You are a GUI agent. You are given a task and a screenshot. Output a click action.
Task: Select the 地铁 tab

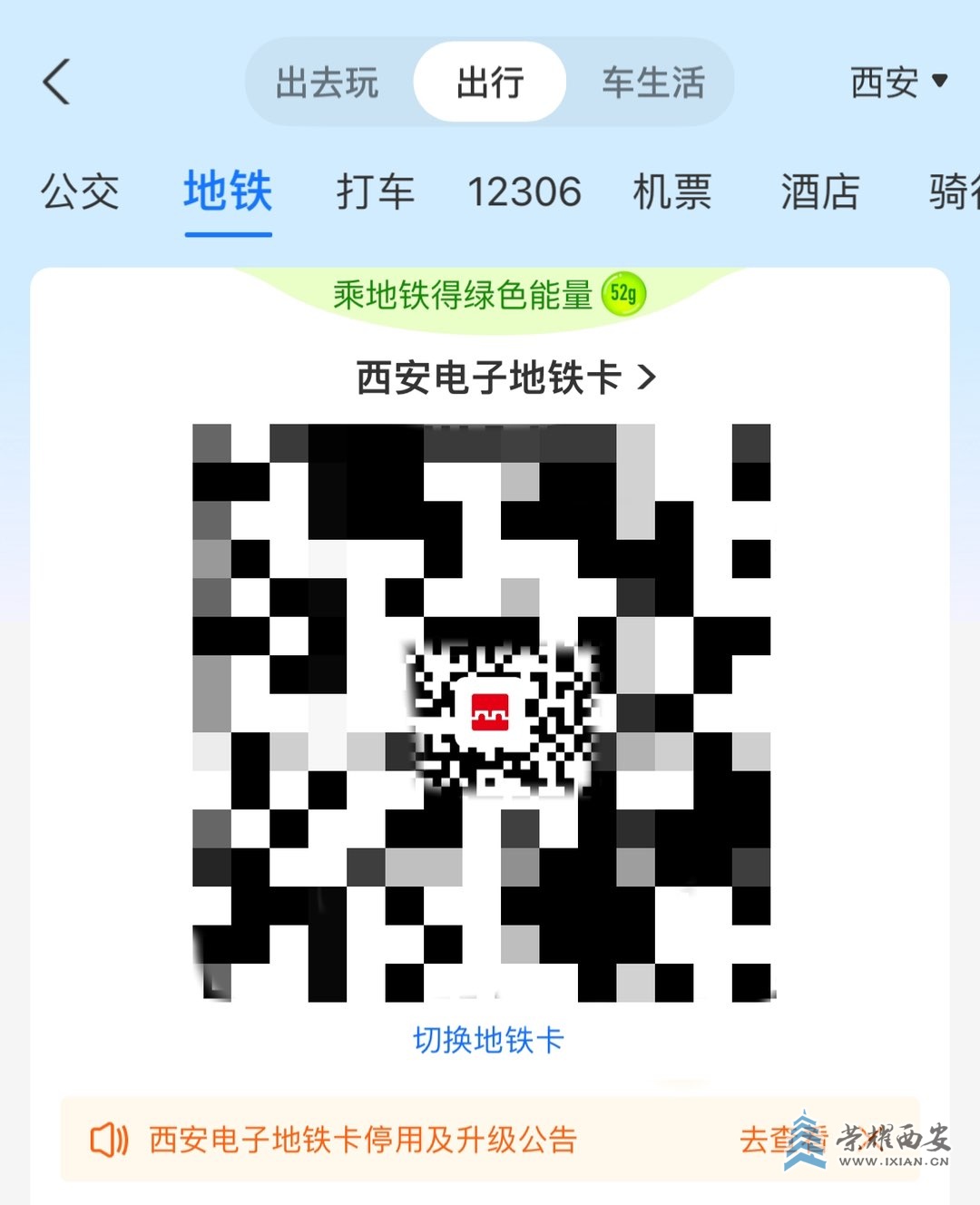click(x=228, y=192)
